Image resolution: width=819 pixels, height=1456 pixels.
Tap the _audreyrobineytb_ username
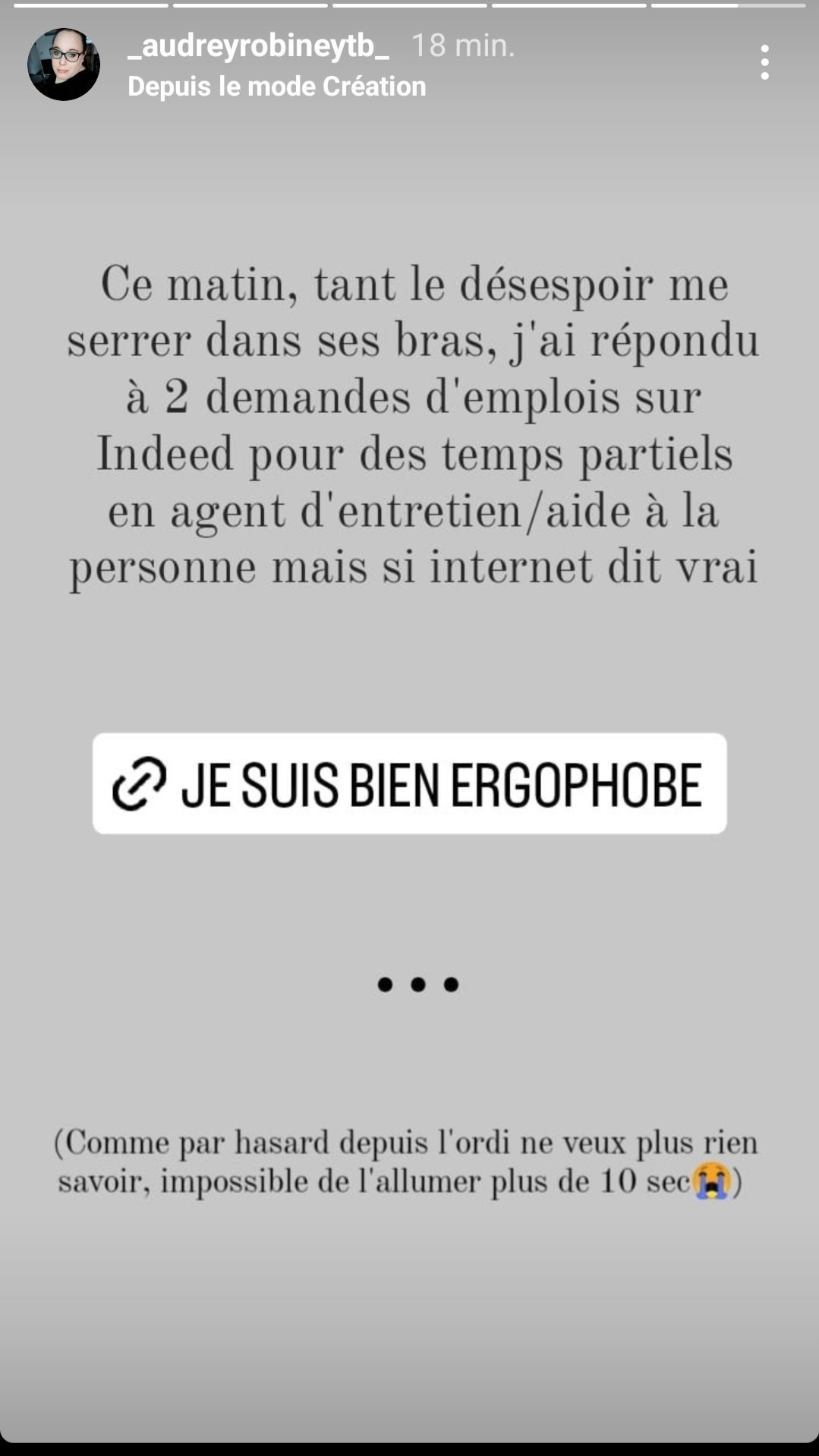(x=258, y=46)
